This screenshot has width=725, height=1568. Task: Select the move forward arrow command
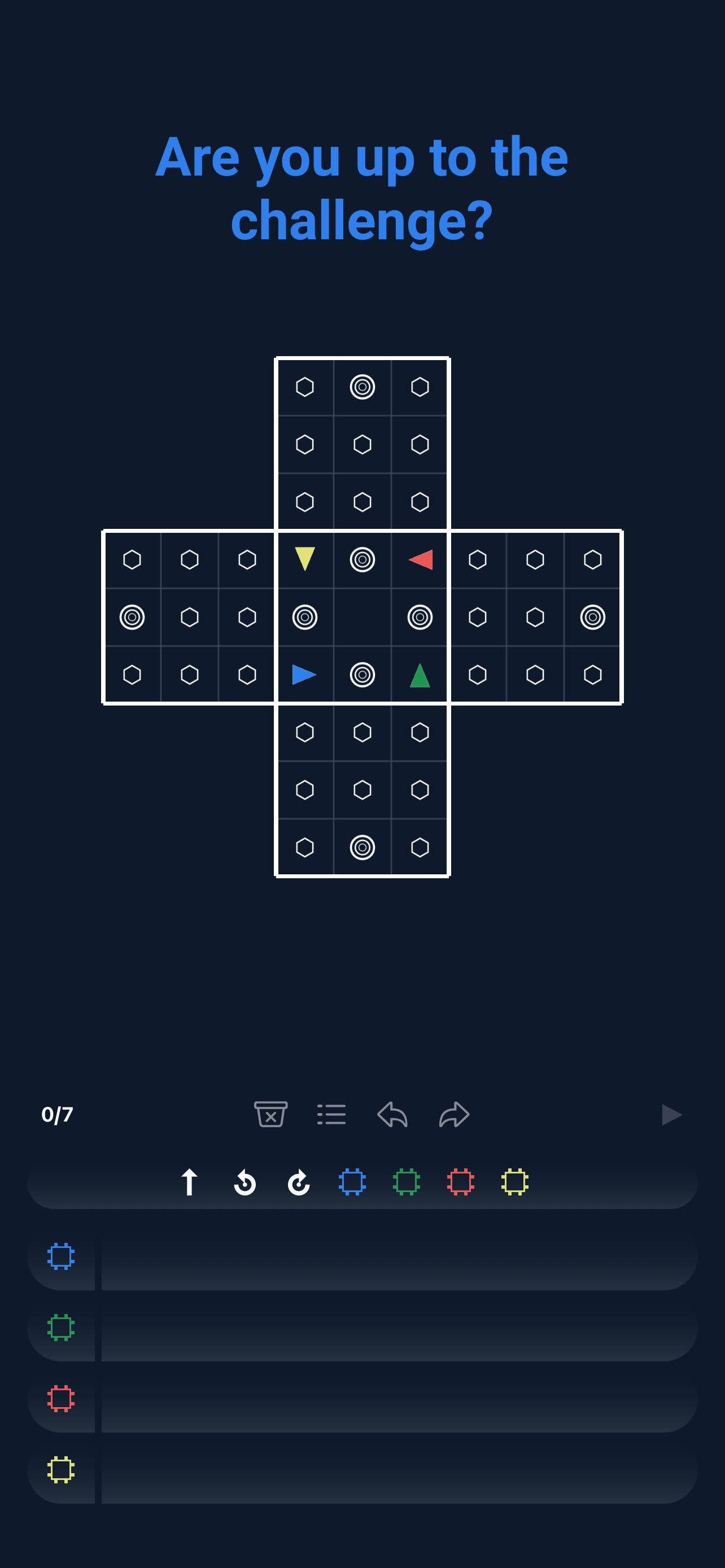189,1182
